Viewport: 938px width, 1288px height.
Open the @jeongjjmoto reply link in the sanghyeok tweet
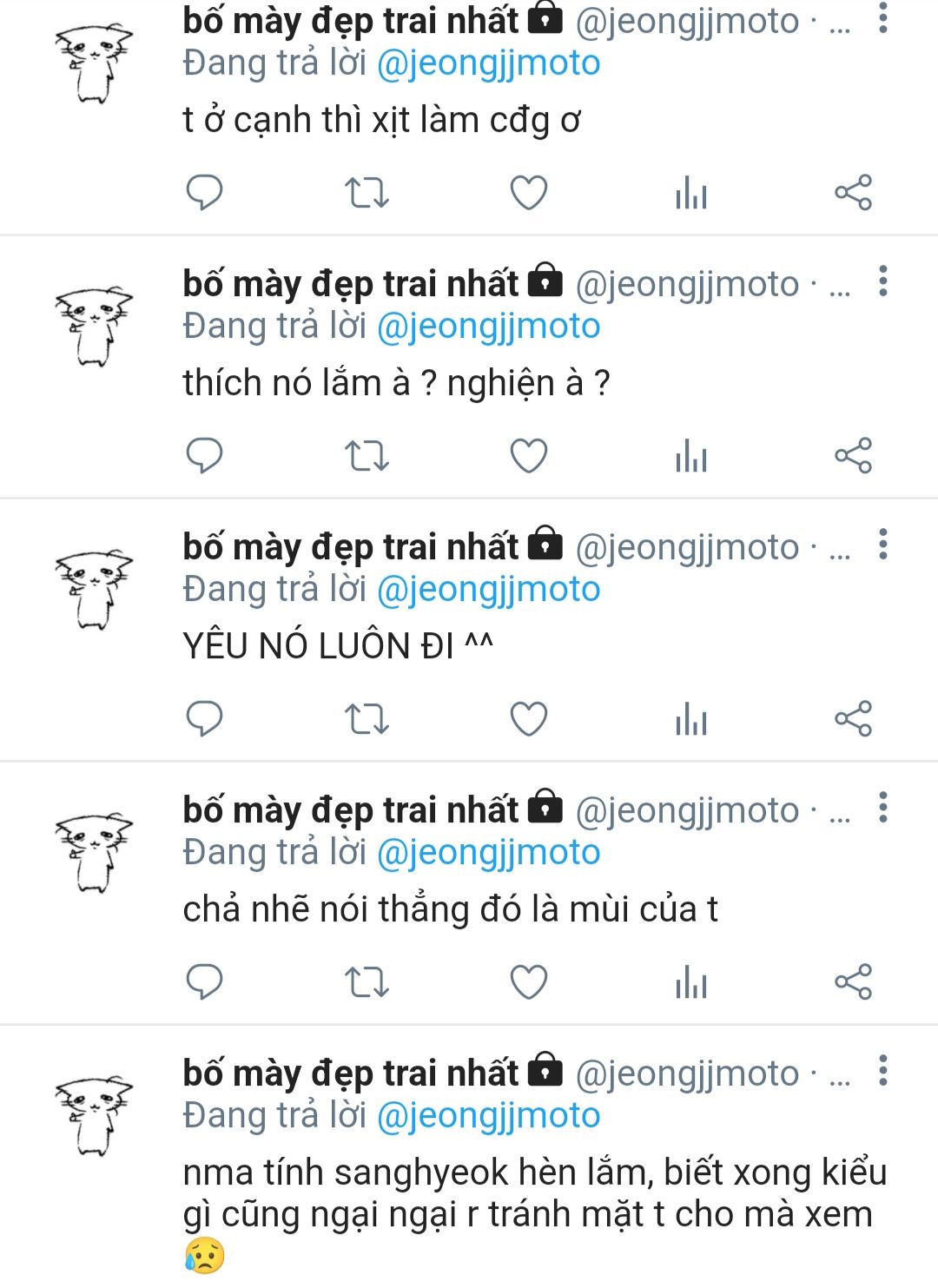pyautogui.click(x=488, y=1115)
